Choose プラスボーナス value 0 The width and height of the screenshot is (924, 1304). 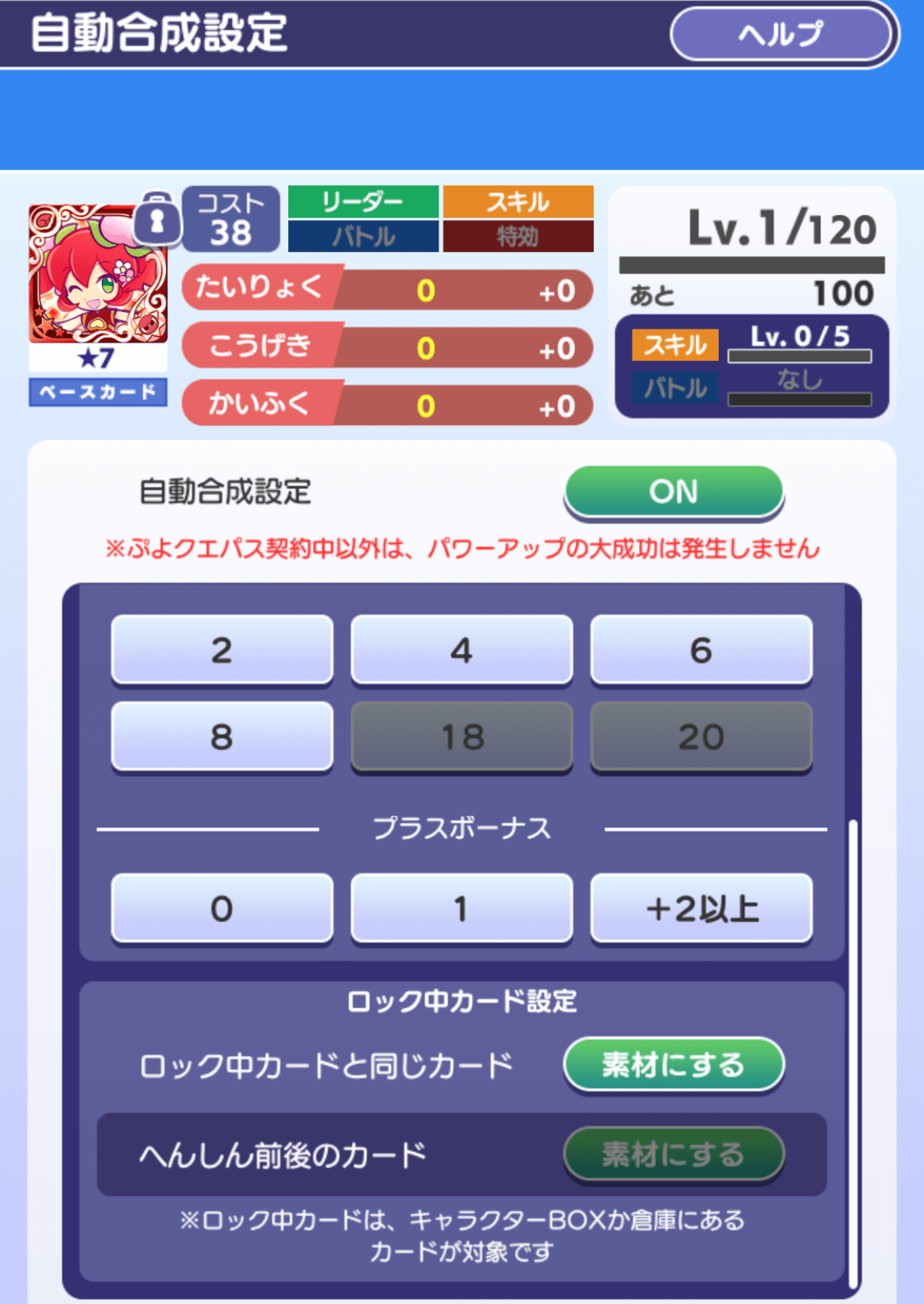coord(222,908)
